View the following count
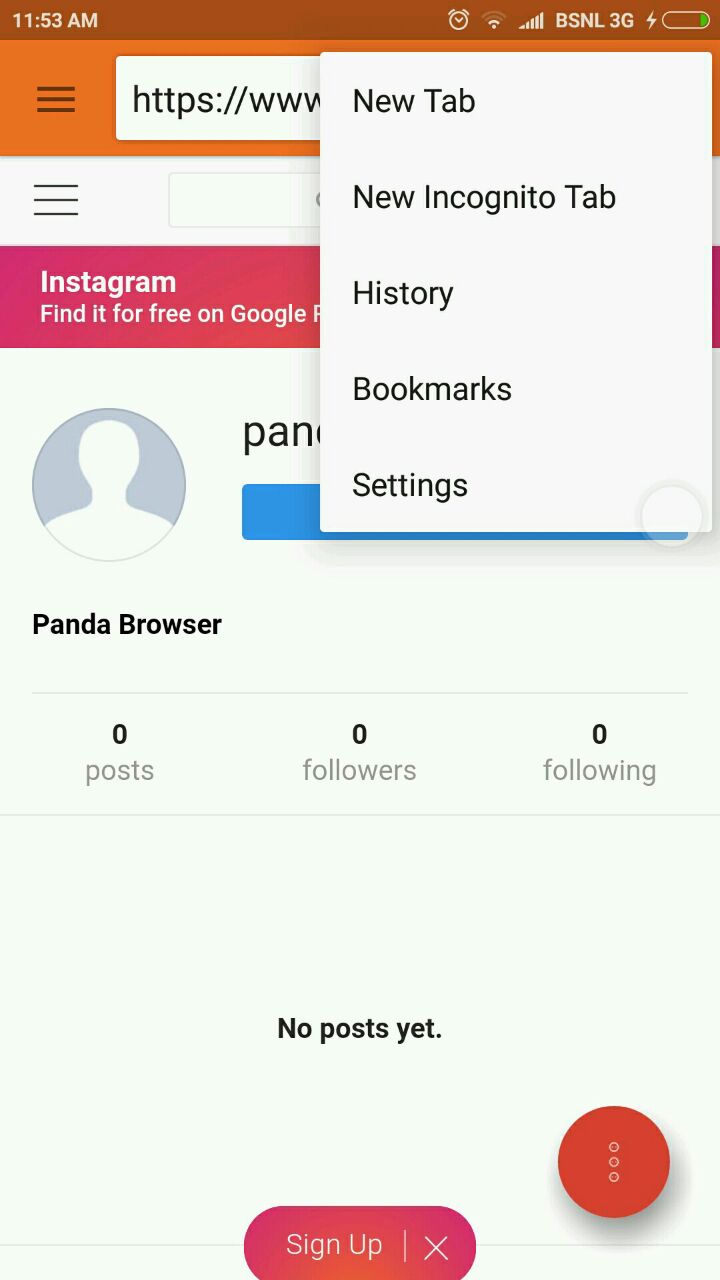This screenshot has height=1280, width=720. point(599,750)
